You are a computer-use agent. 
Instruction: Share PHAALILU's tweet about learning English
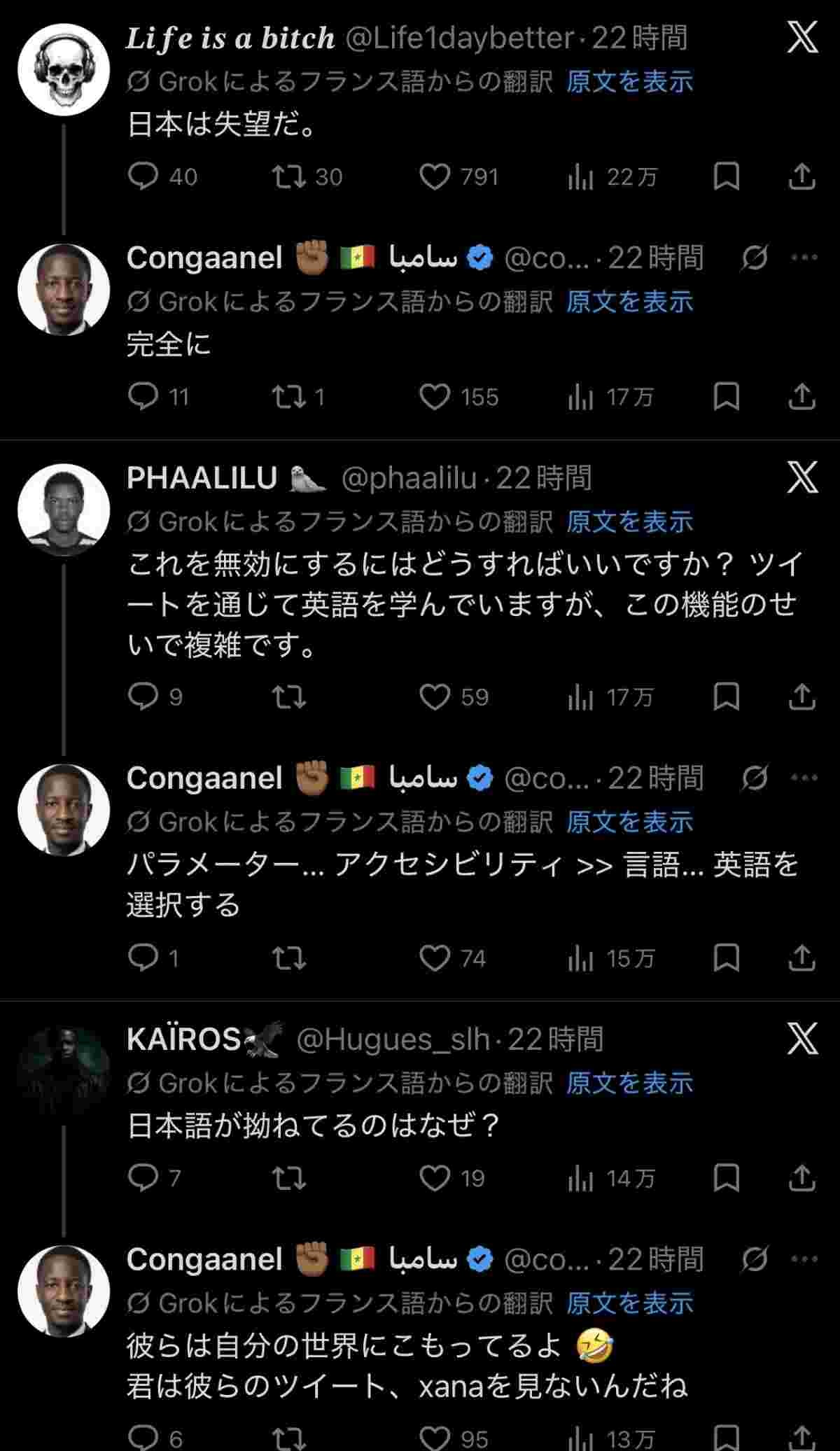click(801, 697)
